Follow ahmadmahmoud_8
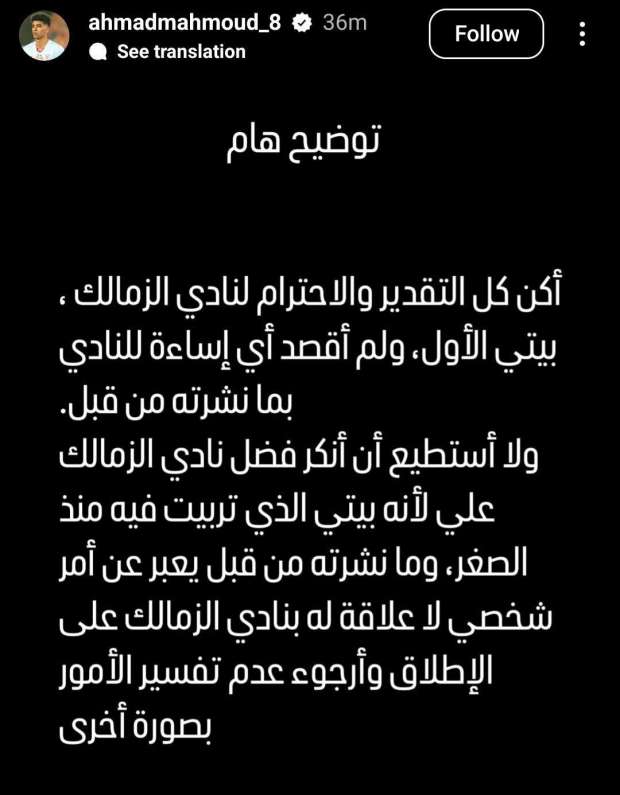This screenshot has height=795, width=620. [487, 34]
